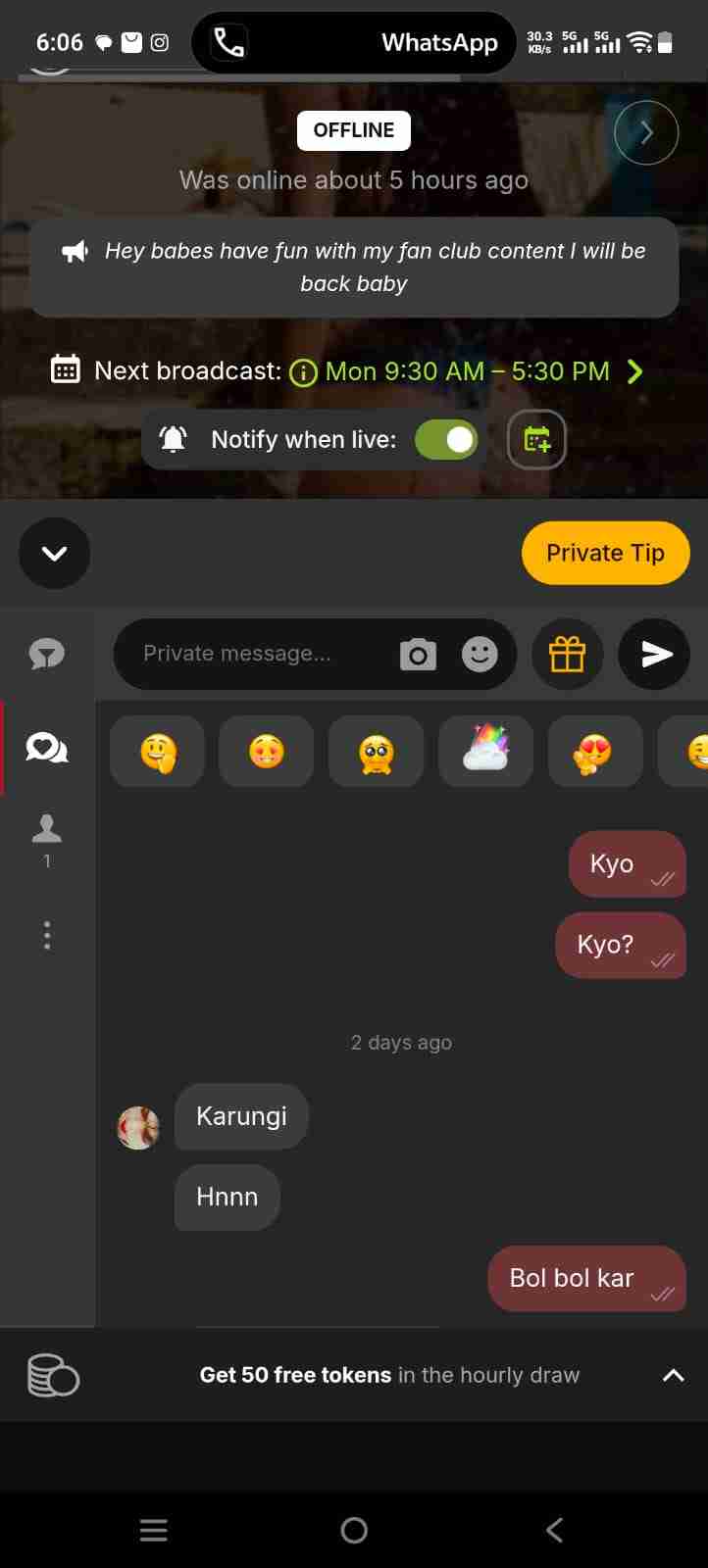Open the three-dot chat options menu
Image resolution: width=708 pixels, height=1568 pixels.
pos(46,936)
